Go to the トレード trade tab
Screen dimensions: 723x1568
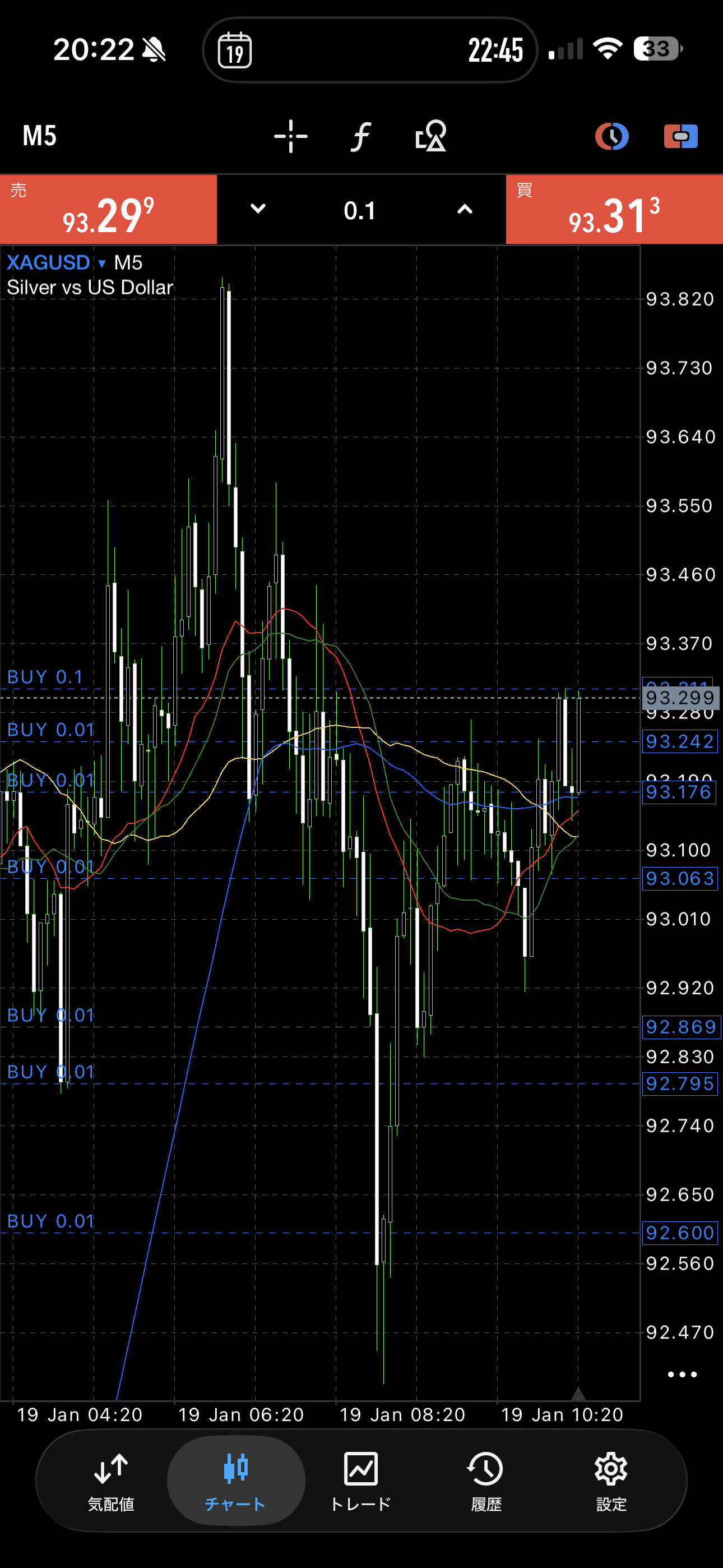tap(360, 1481)
